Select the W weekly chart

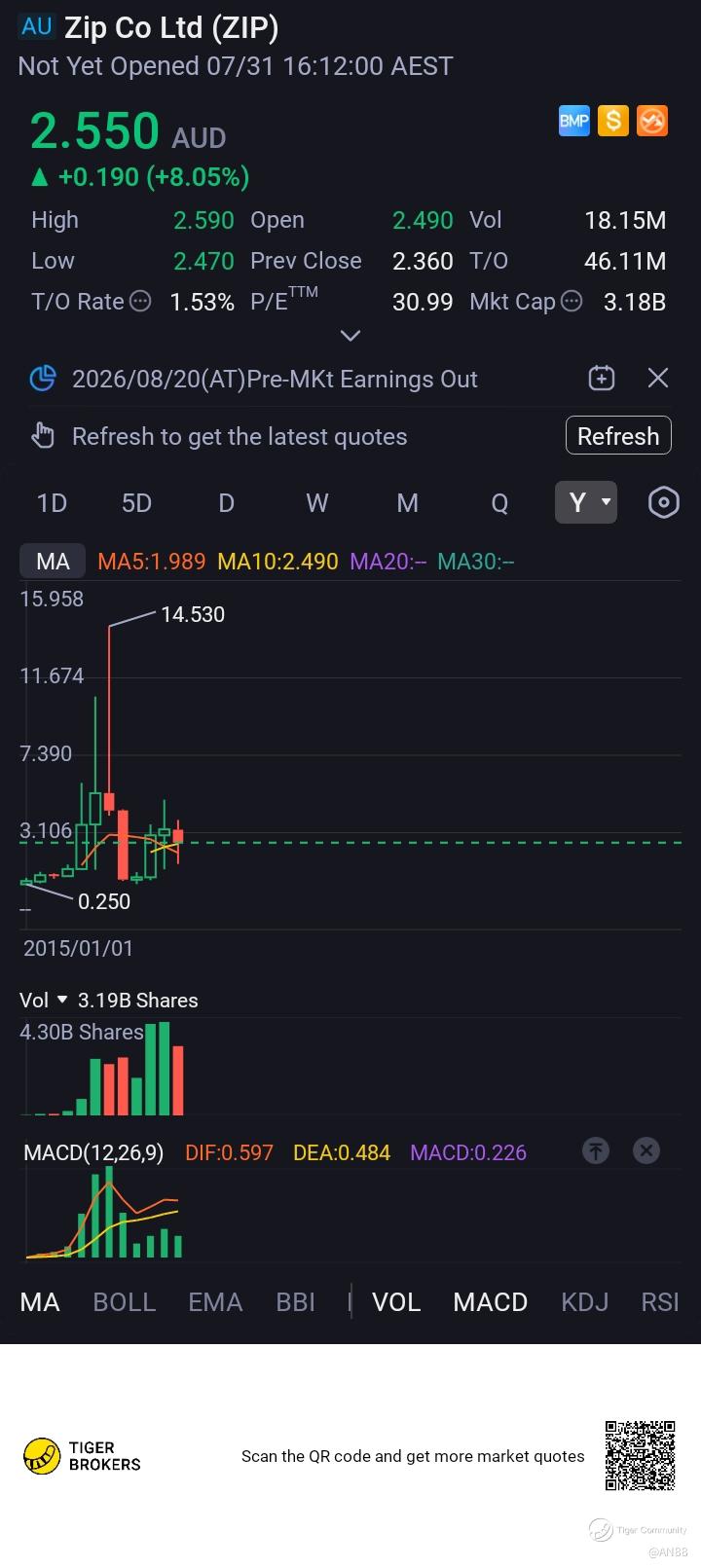[317, 502]
